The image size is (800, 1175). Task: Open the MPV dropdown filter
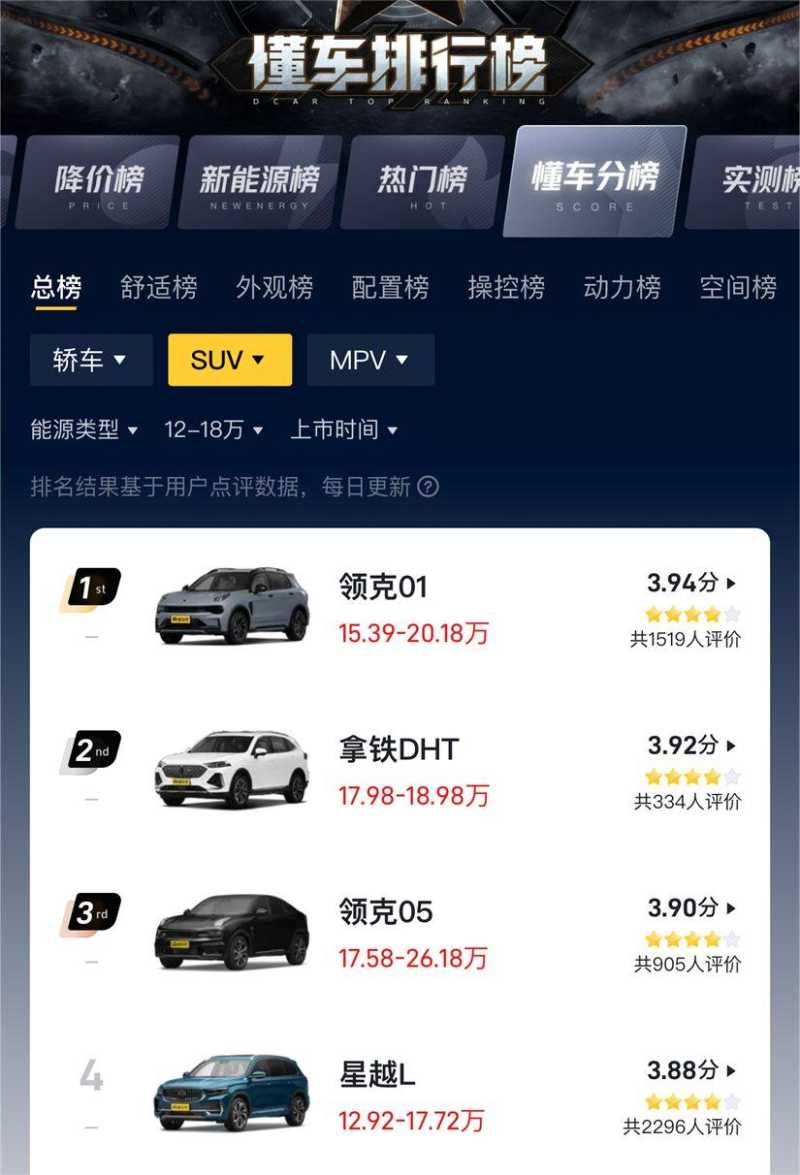coord(370,360)
